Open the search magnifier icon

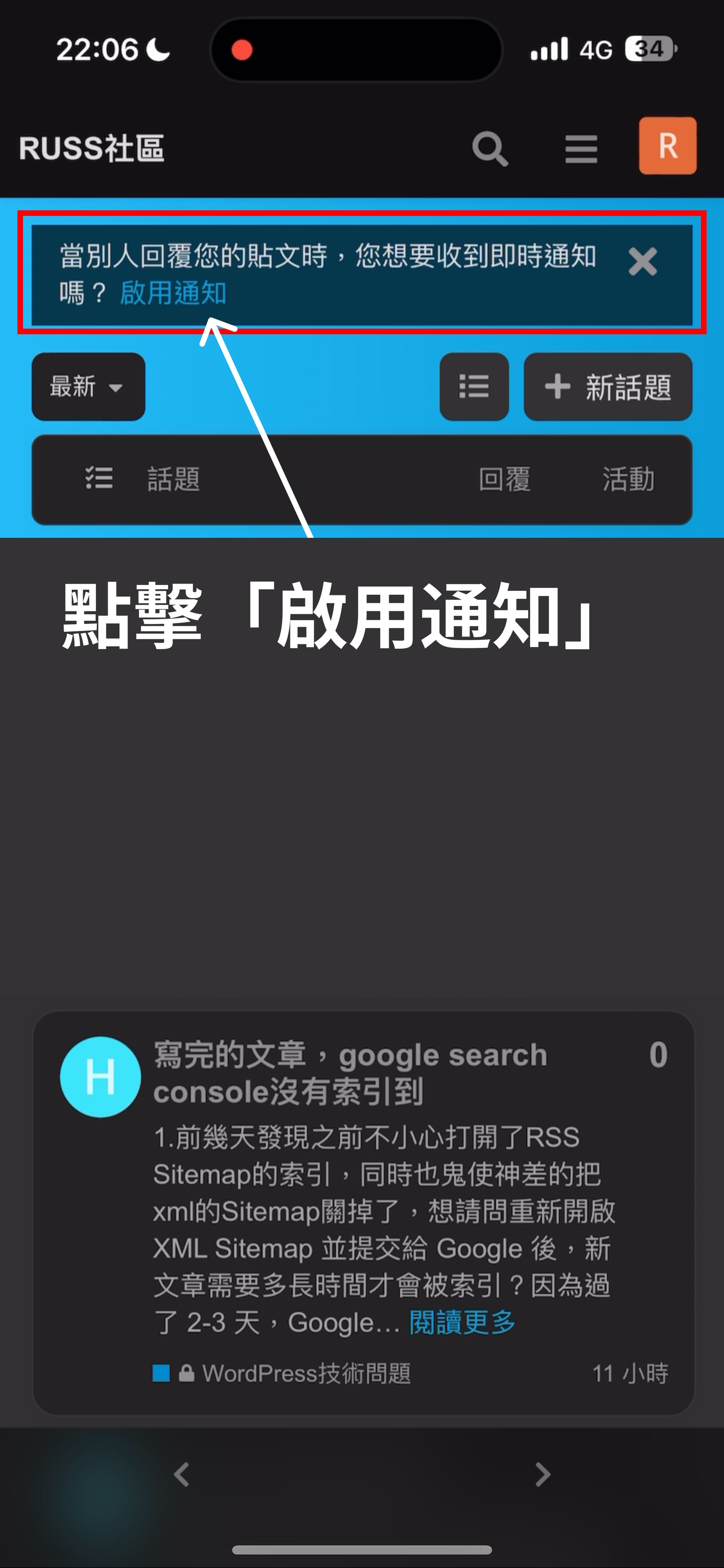click(x=490, y=148)
